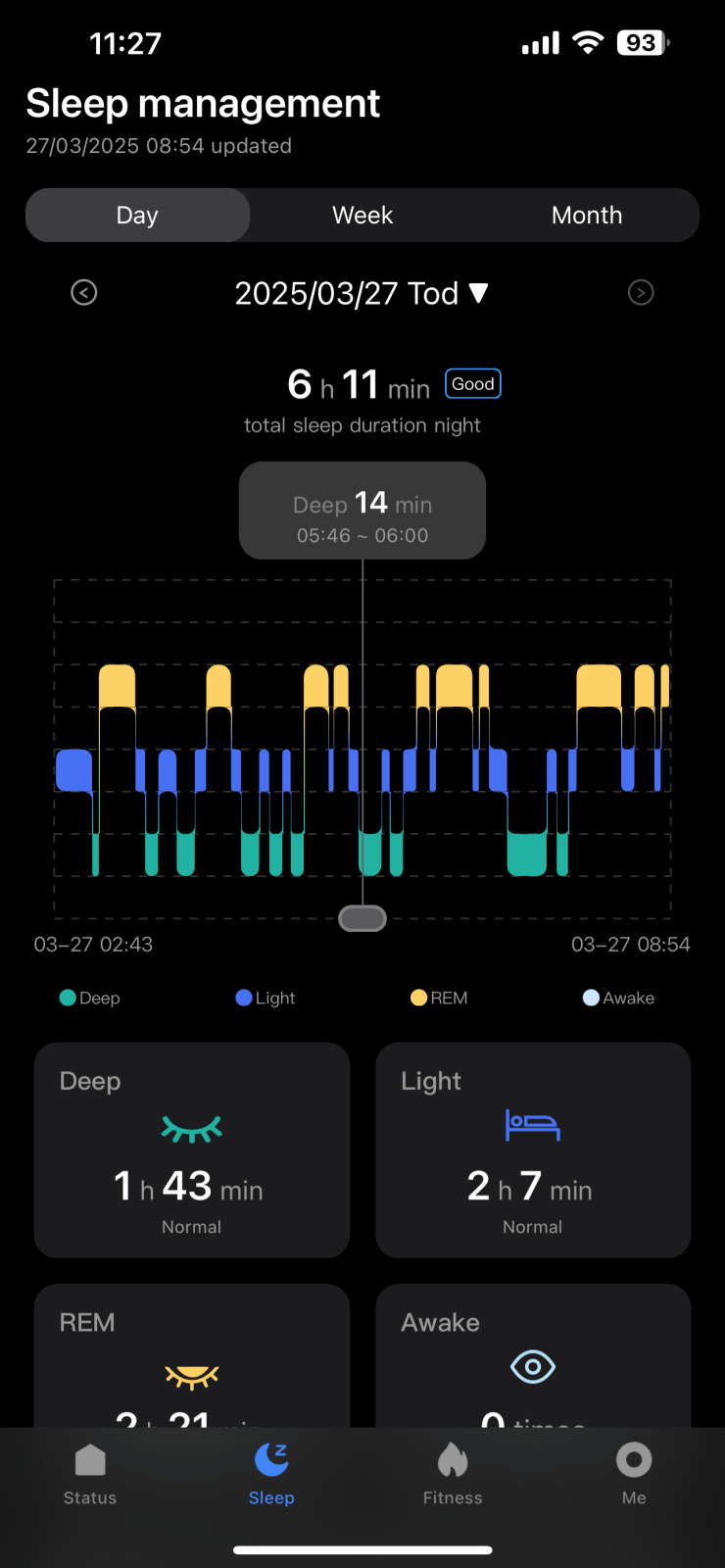This screenshot has width=725, height=1568.
Task: Open the REM sleep card
Action: [192, 1355]
